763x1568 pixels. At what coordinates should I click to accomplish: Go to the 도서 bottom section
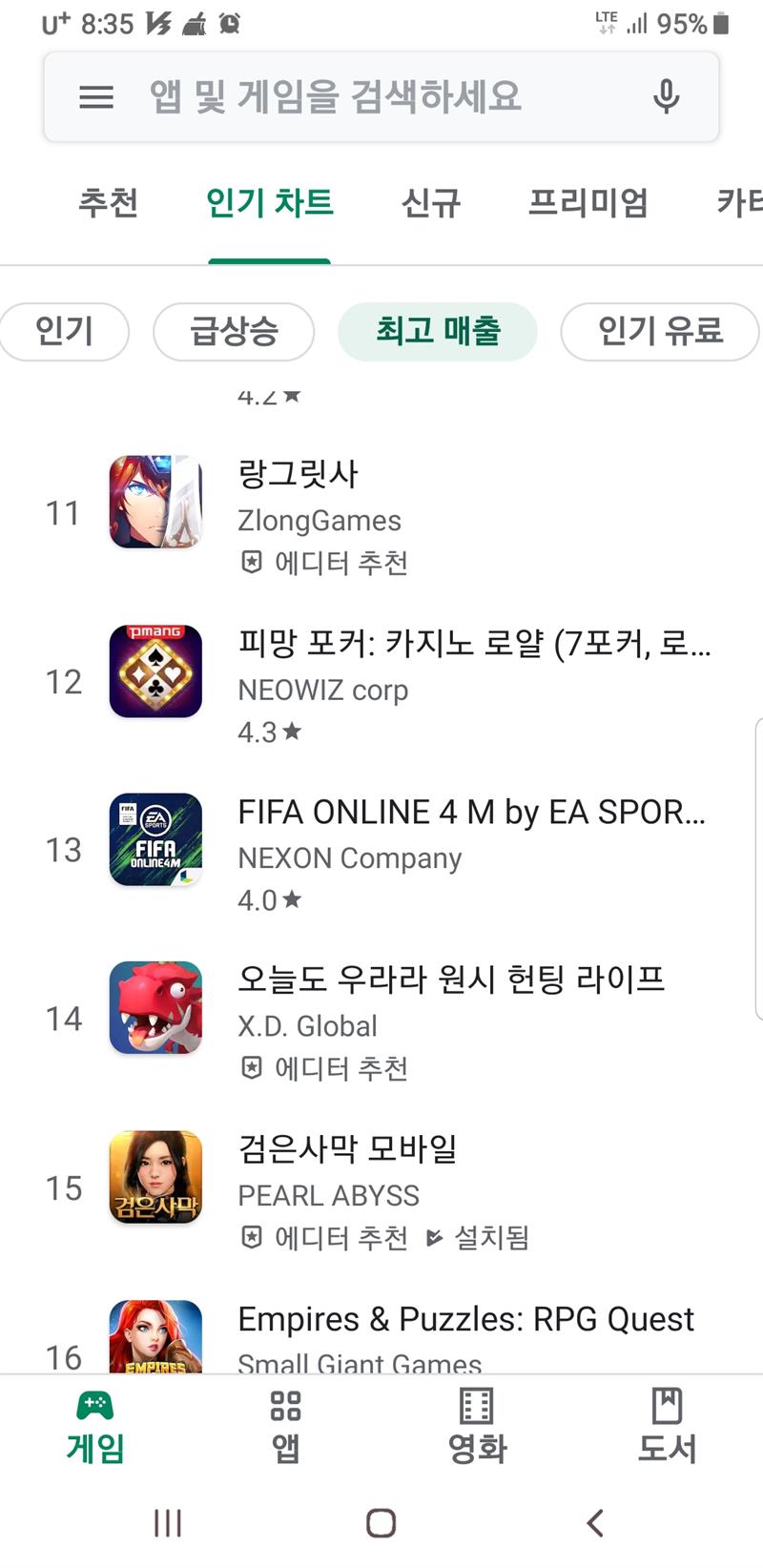click(x=668, y=1427)
